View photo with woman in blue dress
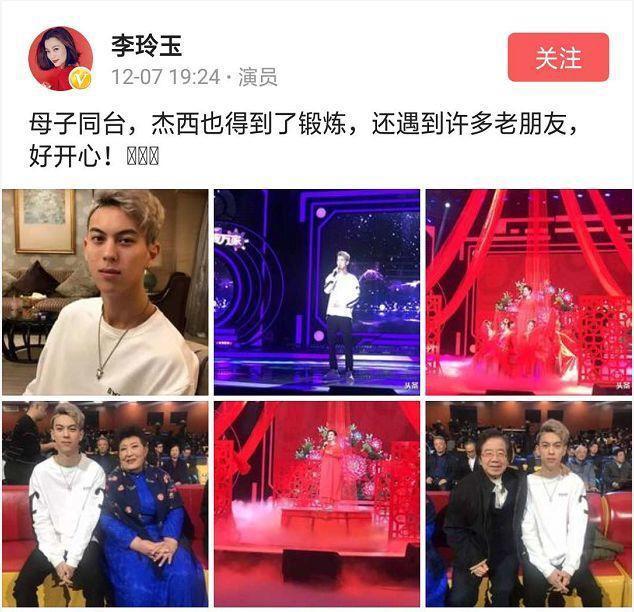The height and width of the screenshot is (612, 634). click(105, 504)
